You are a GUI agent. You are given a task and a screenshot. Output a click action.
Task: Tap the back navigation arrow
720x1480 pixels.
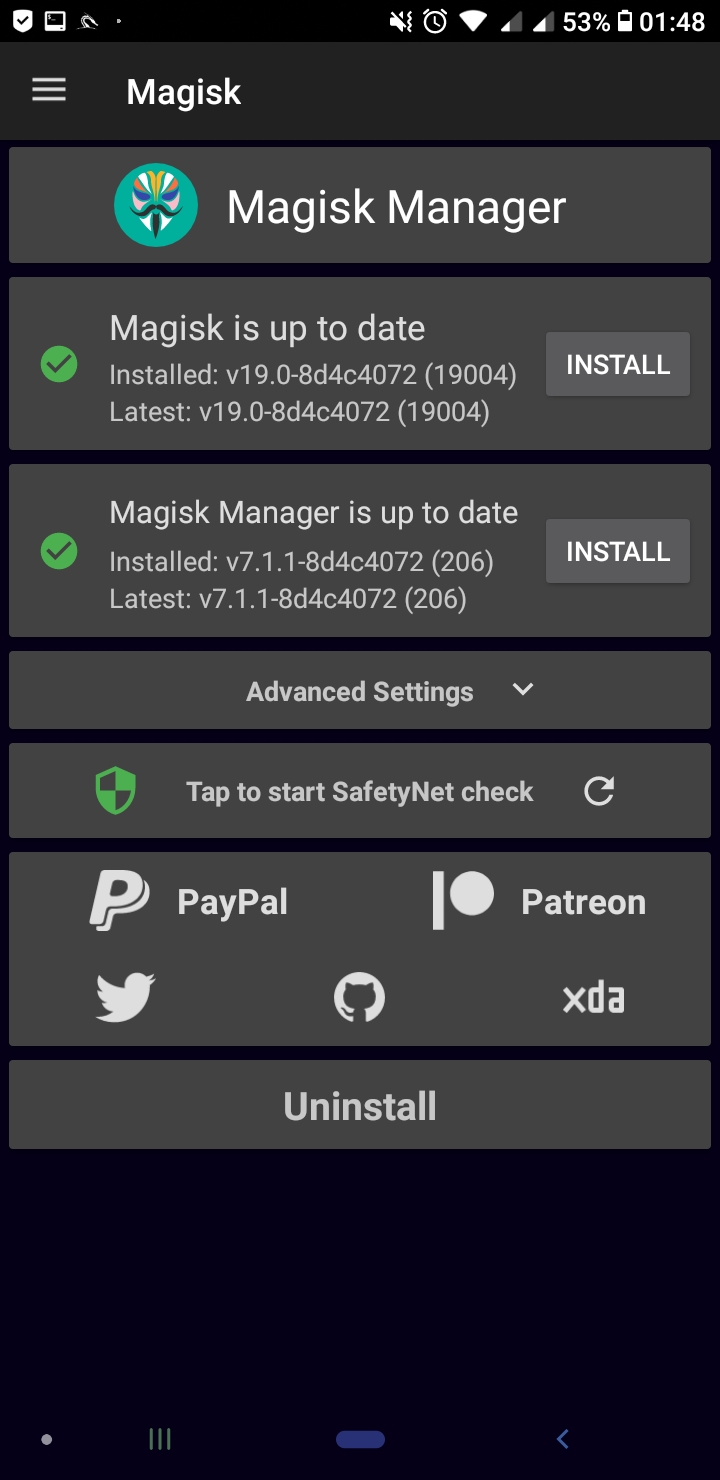[x=562, y=1438]
